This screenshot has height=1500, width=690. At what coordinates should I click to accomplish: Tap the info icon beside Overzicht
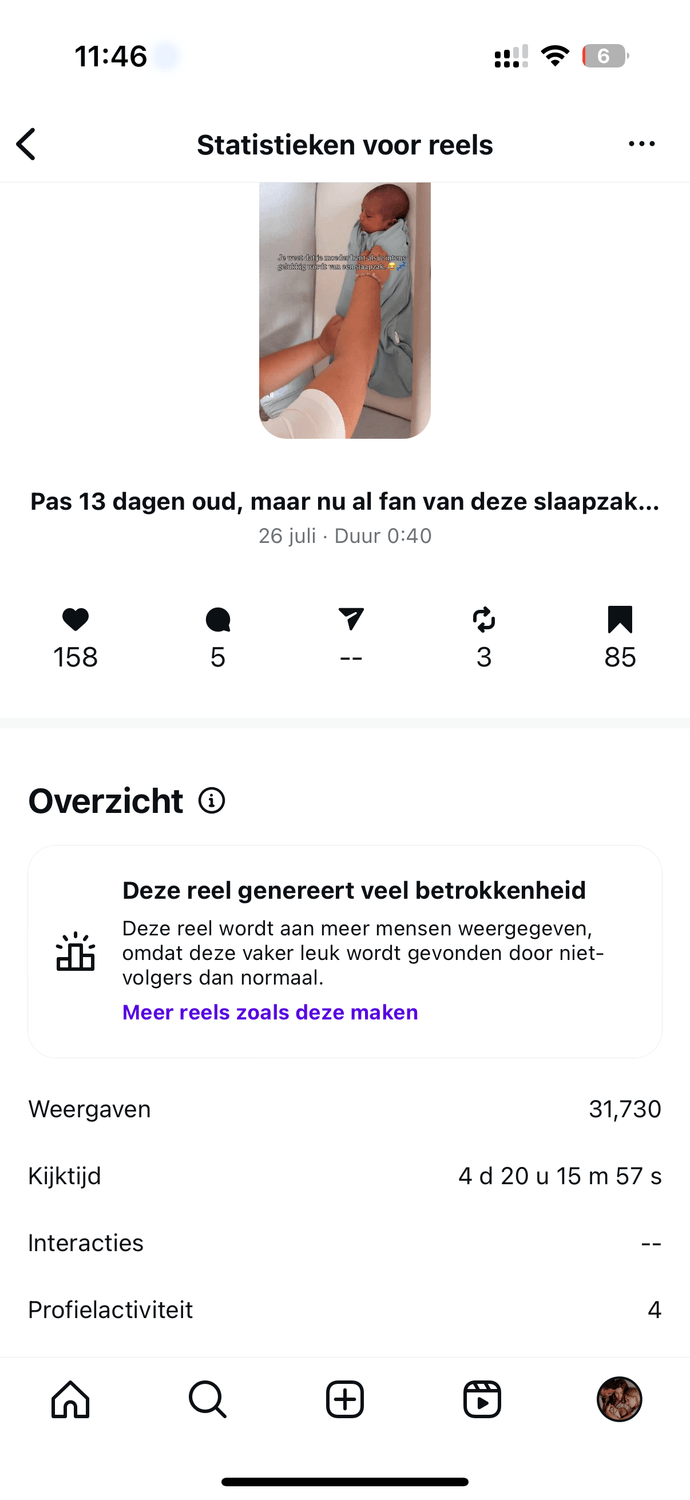[212, 800]
